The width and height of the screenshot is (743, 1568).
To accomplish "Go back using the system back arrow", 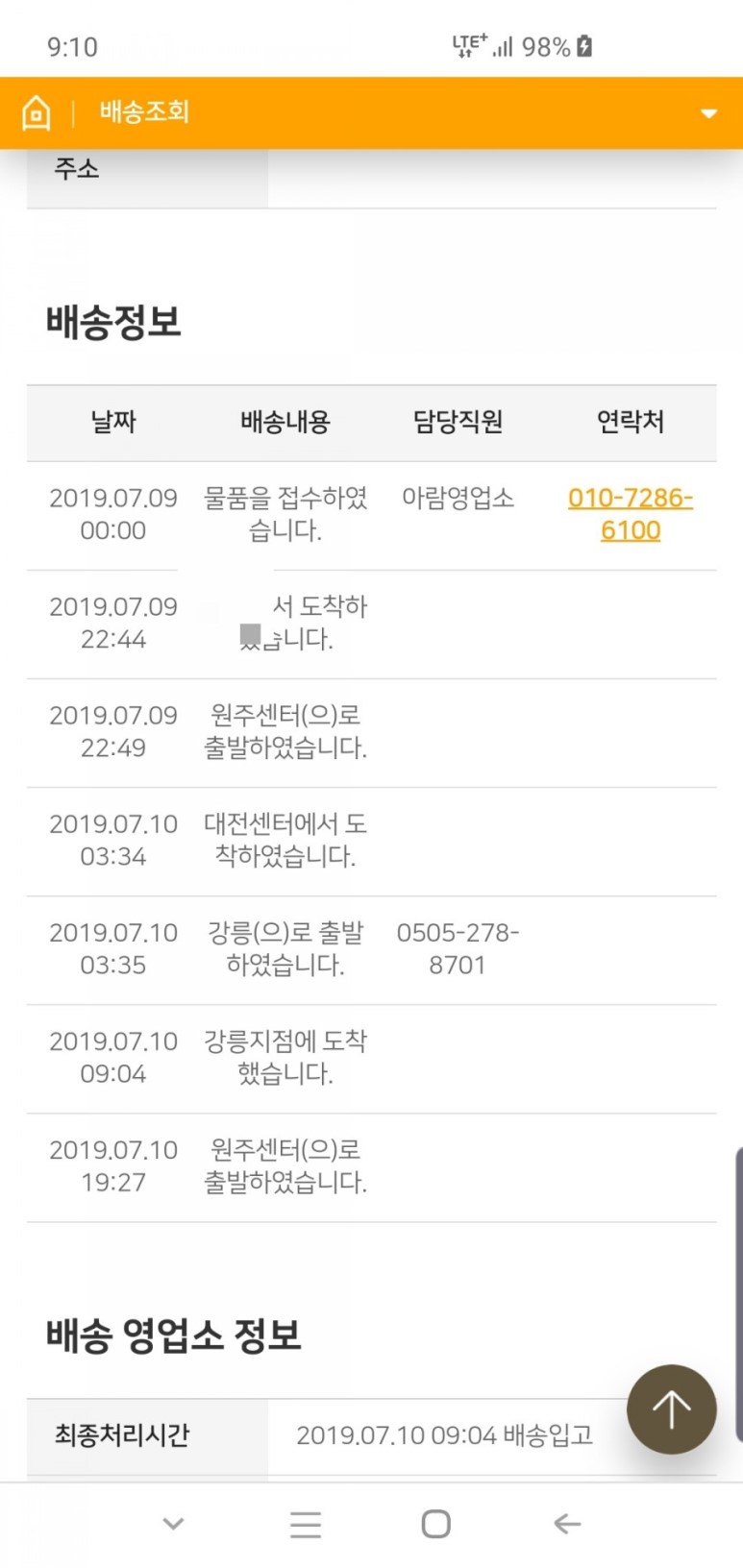I will point(567,1524).
